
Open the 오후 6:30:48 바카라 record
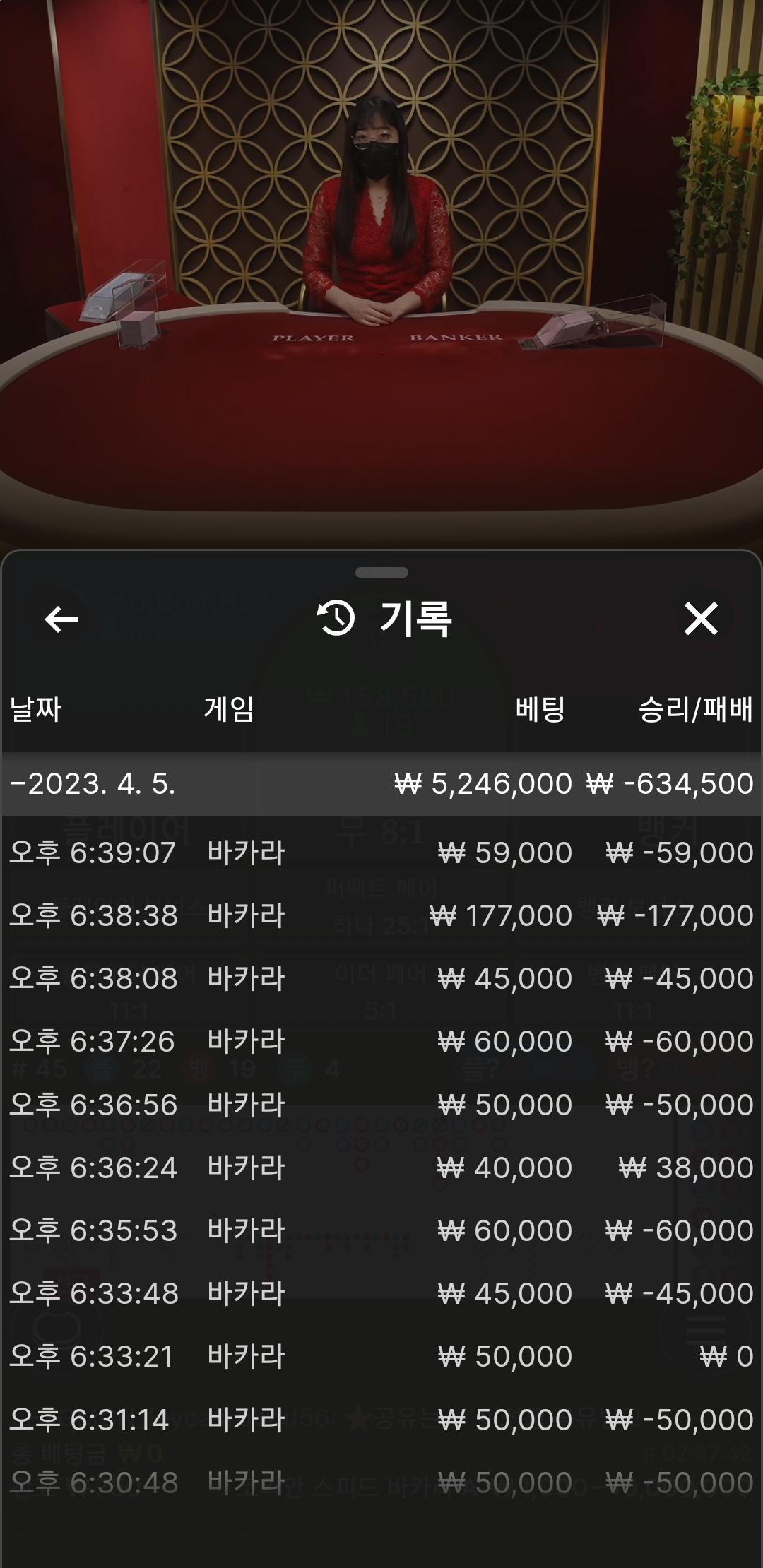pyautogui.click(x=381, y=1483)
